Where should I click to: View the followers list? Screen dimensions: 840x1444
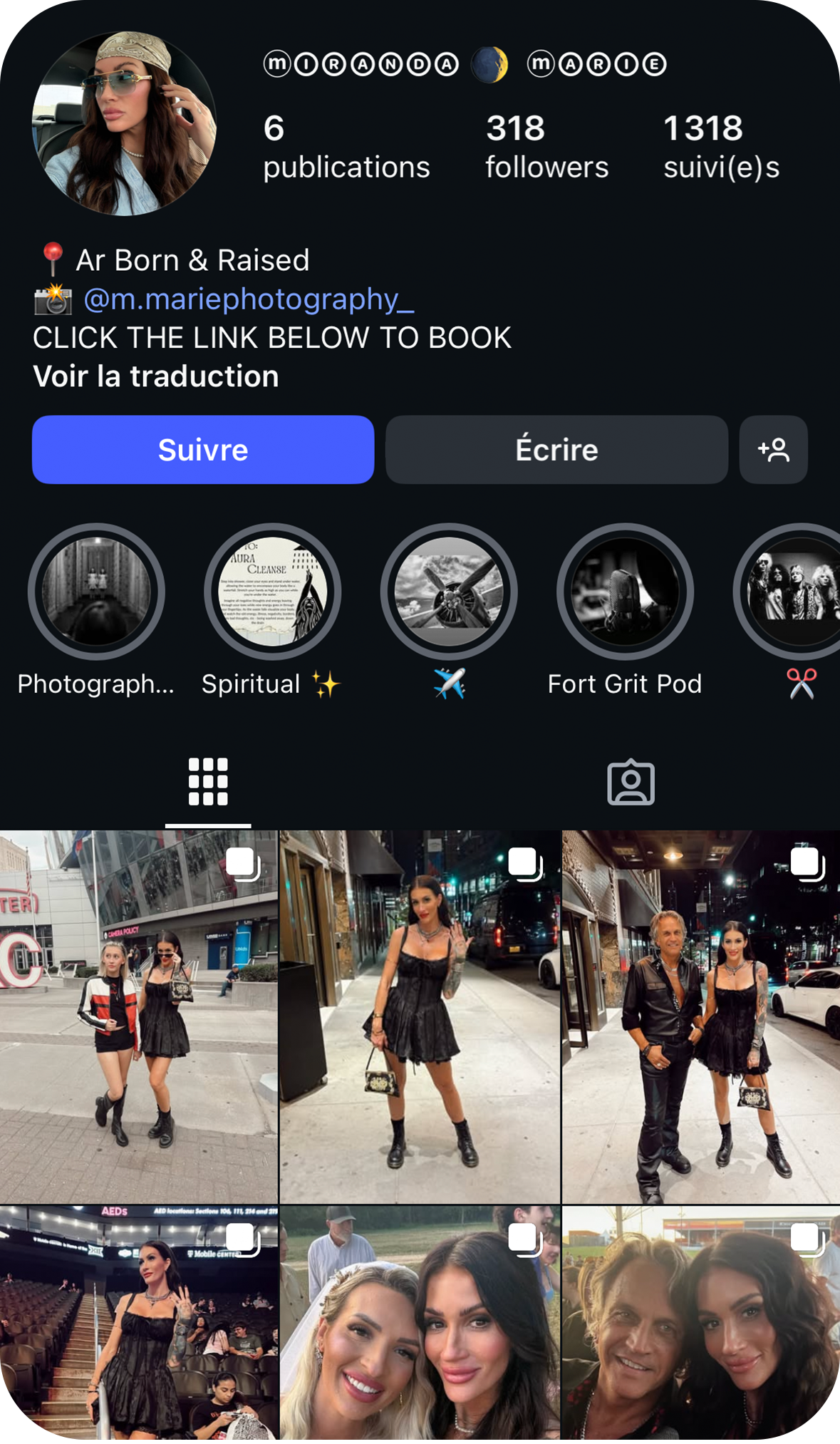[546, 147]
